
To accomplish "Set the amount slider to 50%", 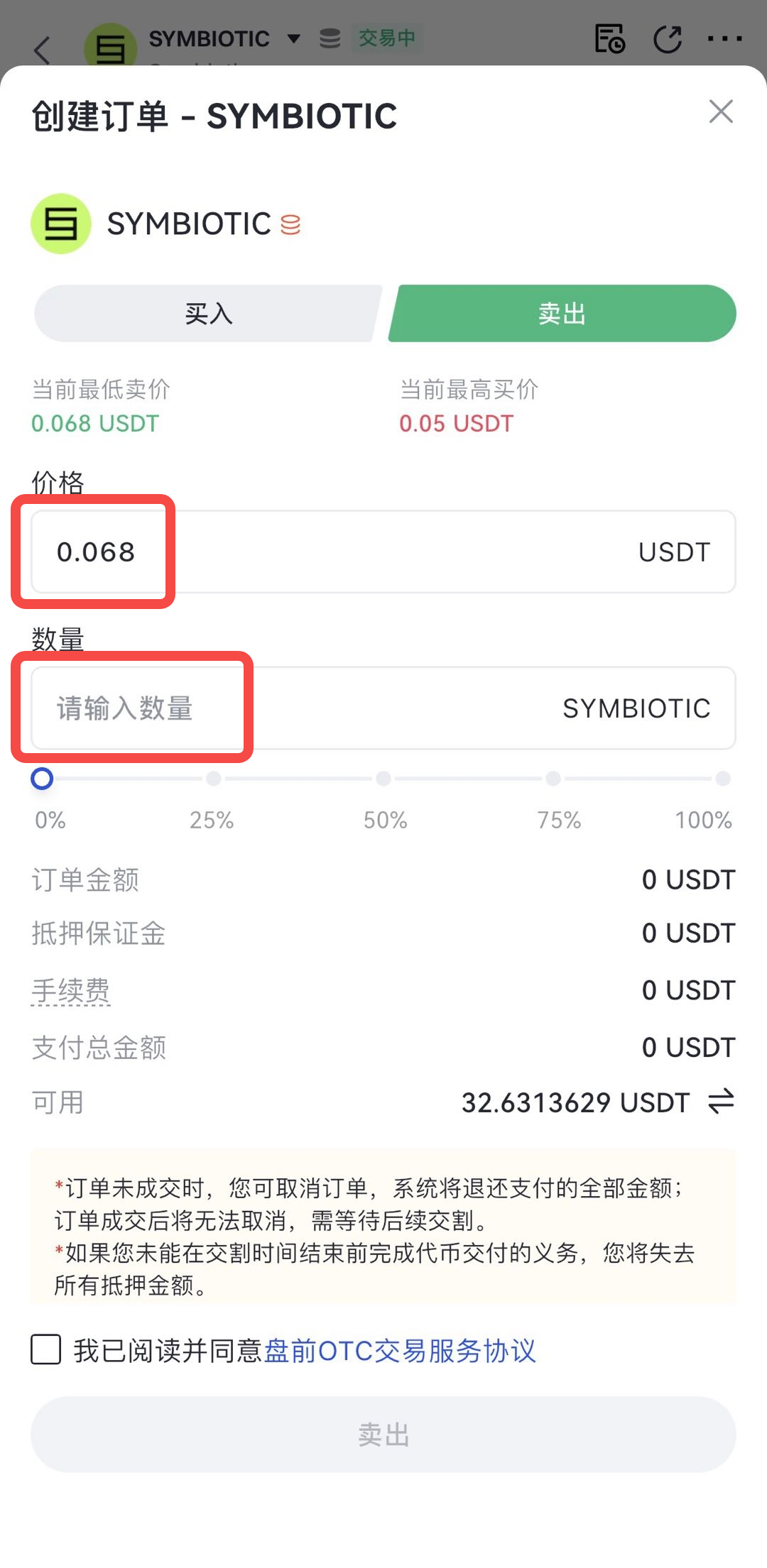I will pyautogui.click(x=383, y=779).
